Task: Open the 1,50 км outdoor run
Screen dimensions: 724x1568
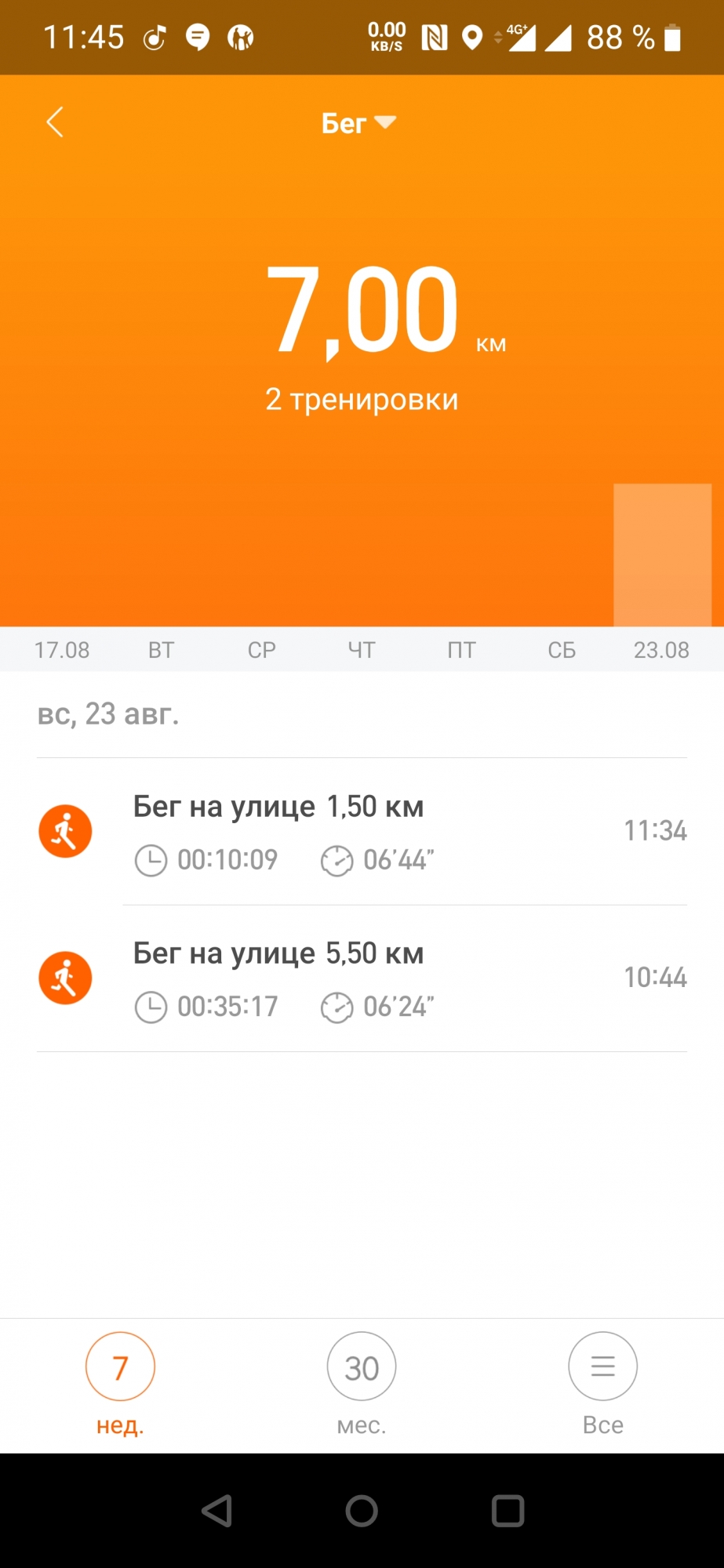Action: [361, 831]
